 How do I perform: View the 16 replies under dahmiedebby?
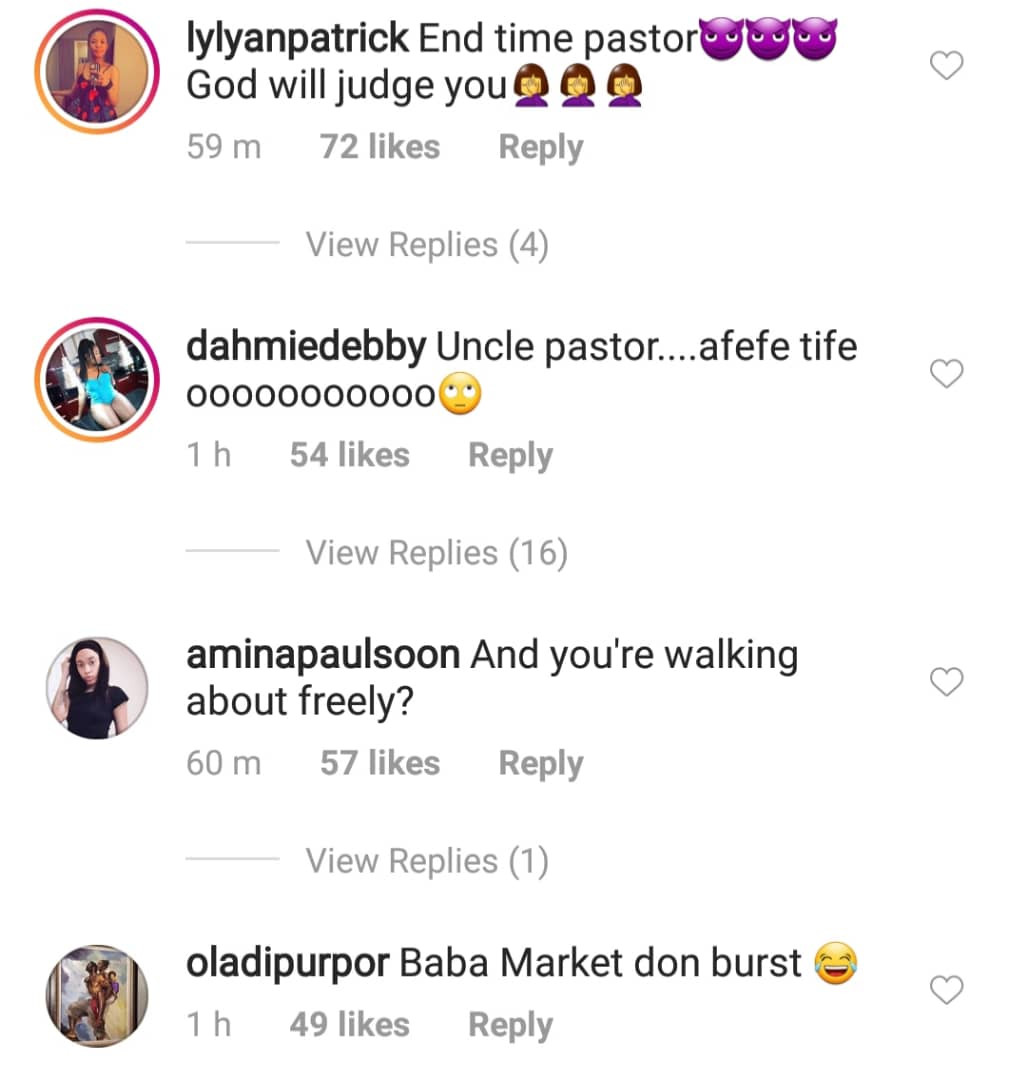point(436,553)
